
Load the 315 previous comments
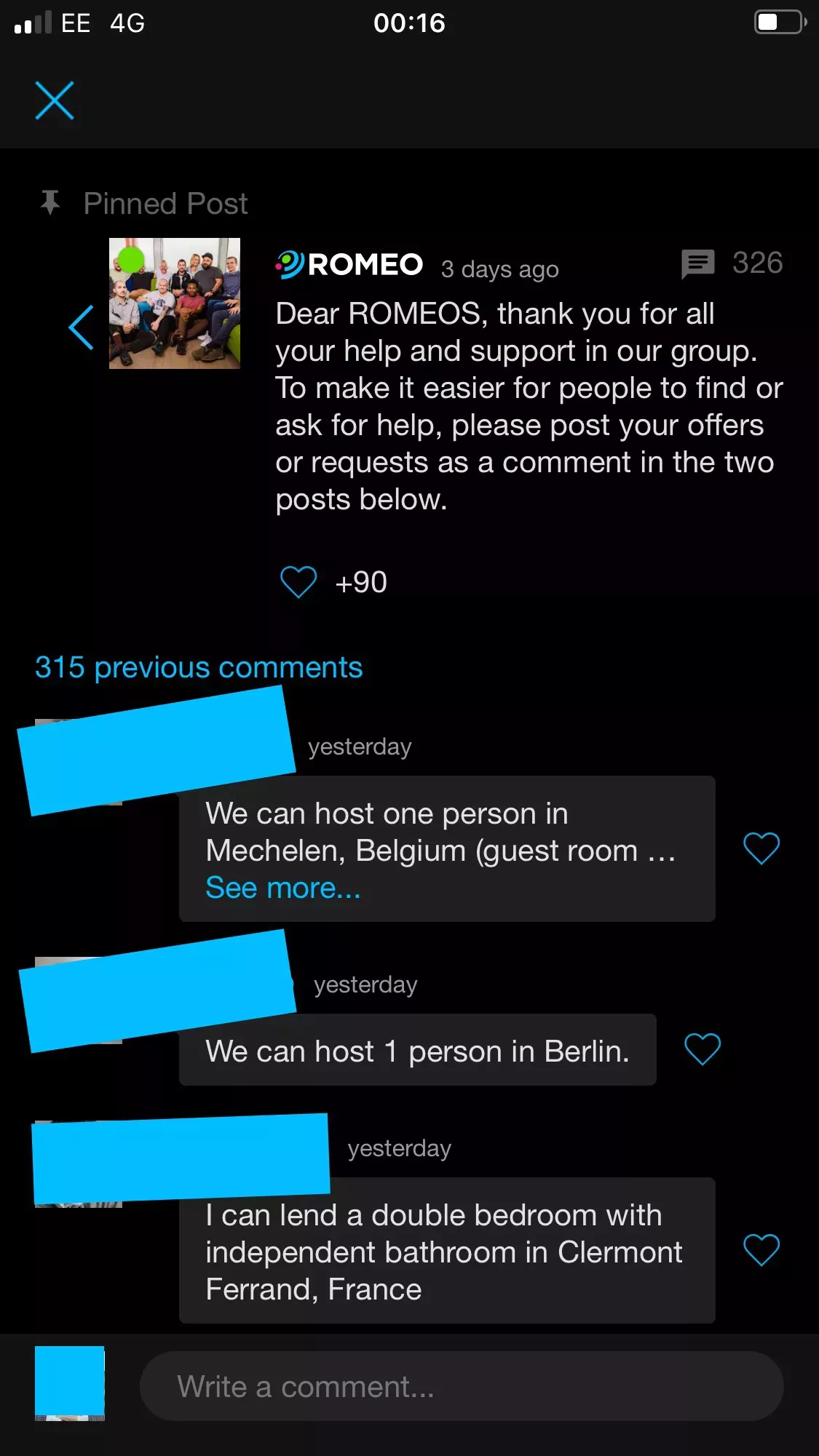pos(199,667)
